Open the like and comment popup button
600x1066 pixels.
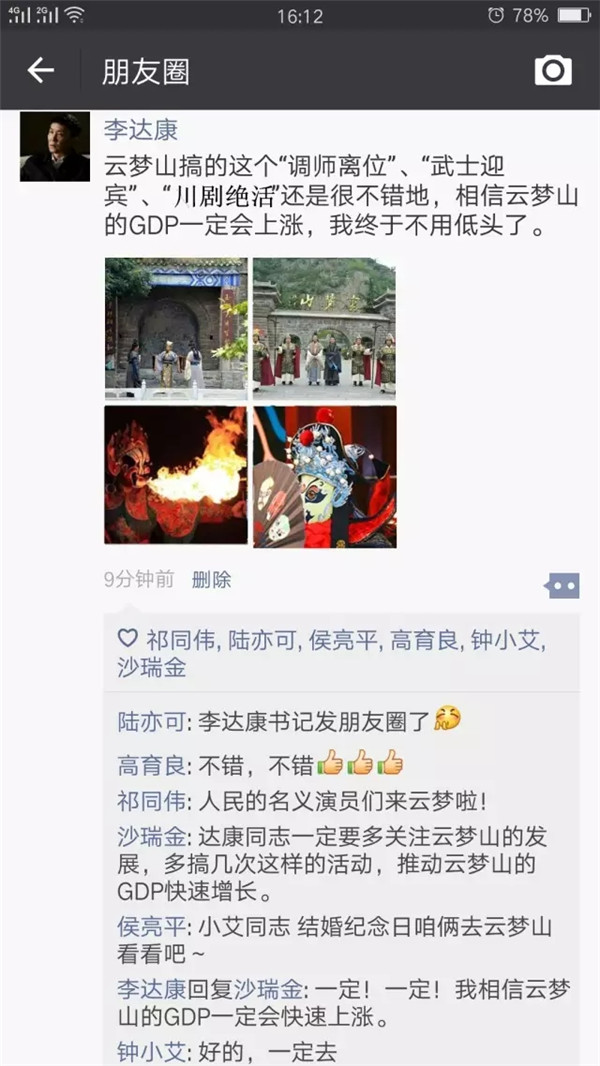click(562, 585)
